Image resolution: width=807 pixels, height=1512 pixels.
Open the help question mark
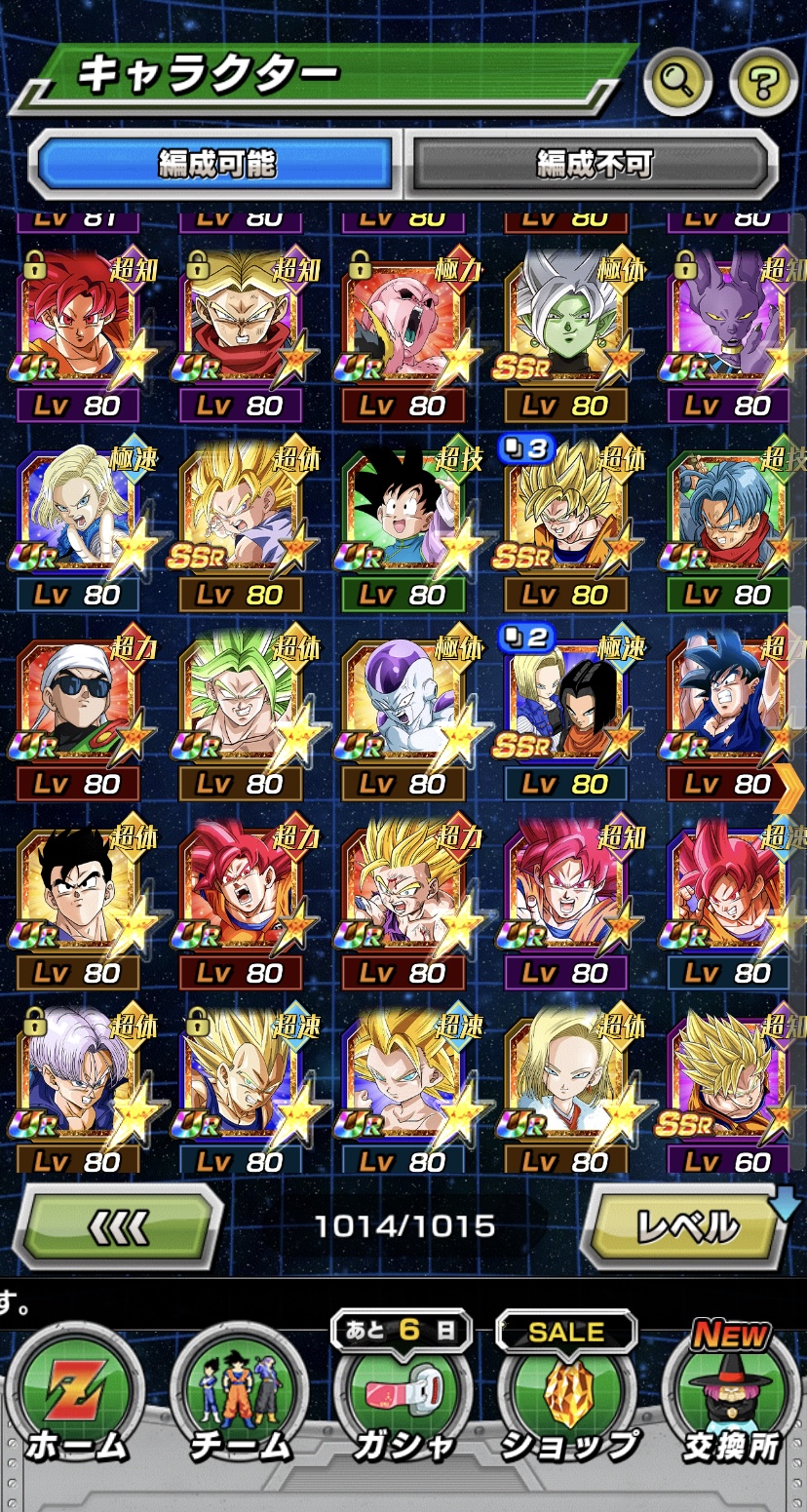[x=763, y=84]
